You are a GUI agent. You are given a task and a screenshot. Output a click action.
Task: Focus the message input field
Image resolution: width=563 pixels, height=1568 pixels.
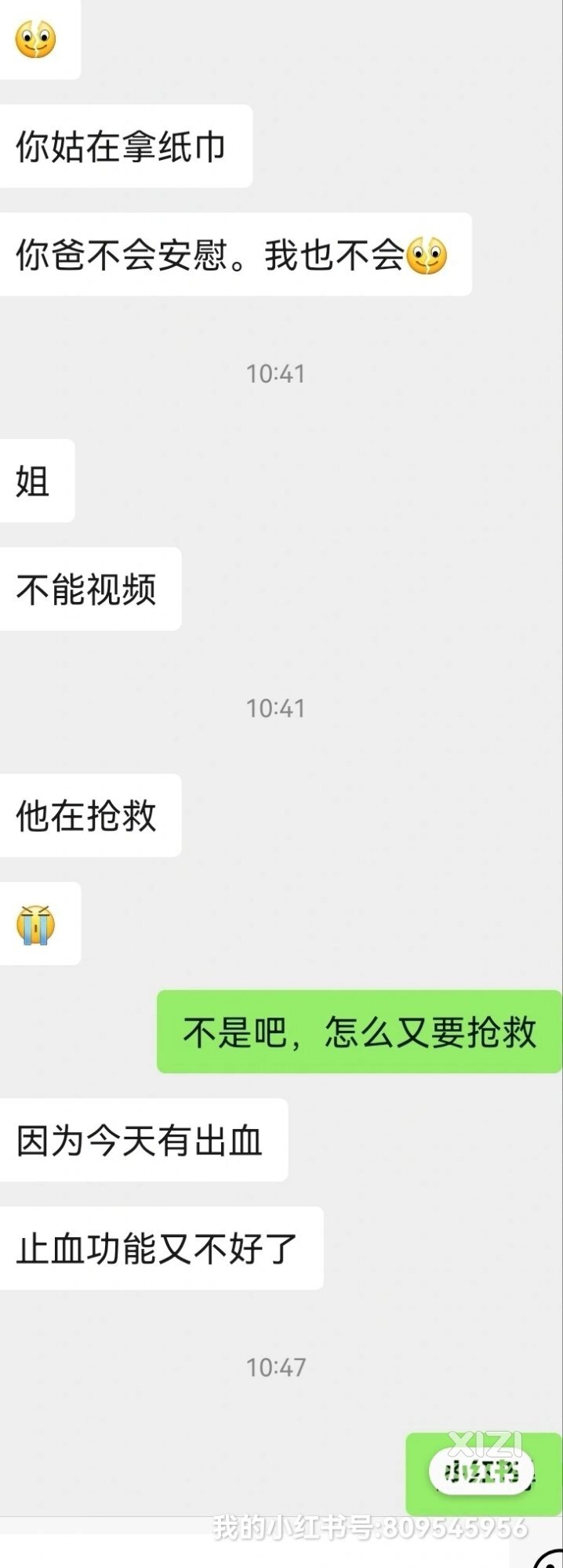259,1554
